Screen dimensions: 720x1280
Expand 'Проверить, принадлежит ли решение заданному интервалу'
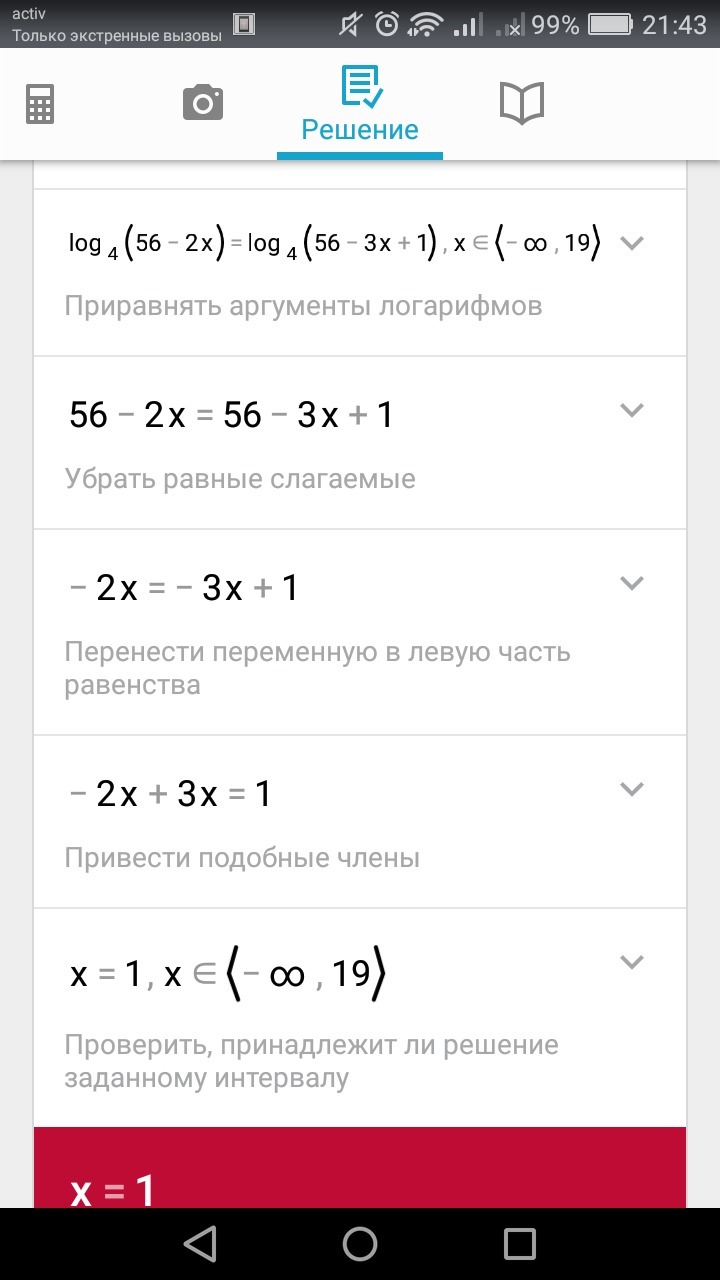pyautogui.click(x=631, y=962)
